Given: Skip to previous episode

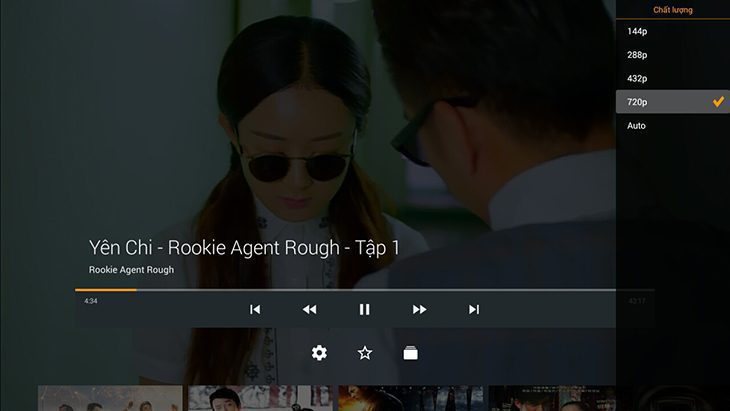Looking at the screenshot, I should pyautogui.click(x=255, y=310).
